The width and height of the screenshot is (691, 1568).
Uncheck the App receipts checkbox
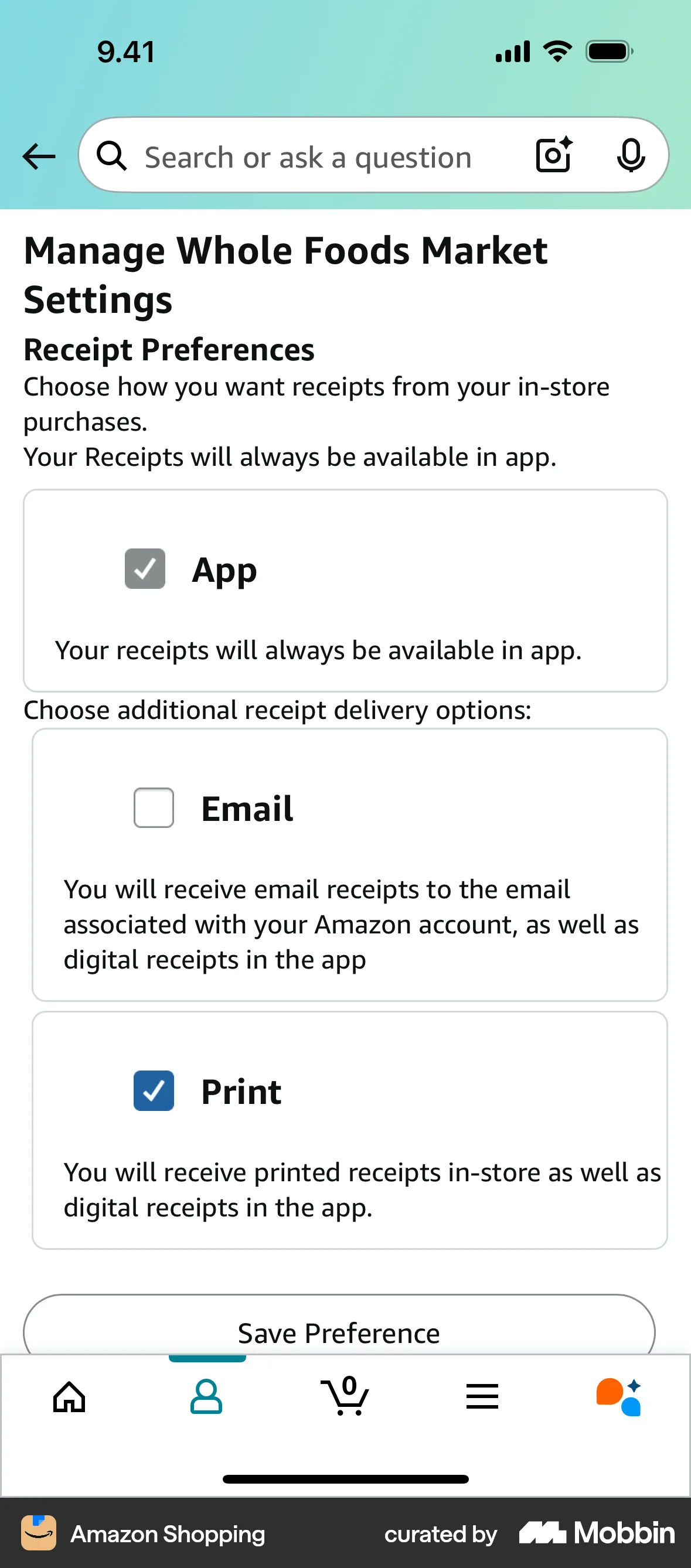[x=145, y=569]
